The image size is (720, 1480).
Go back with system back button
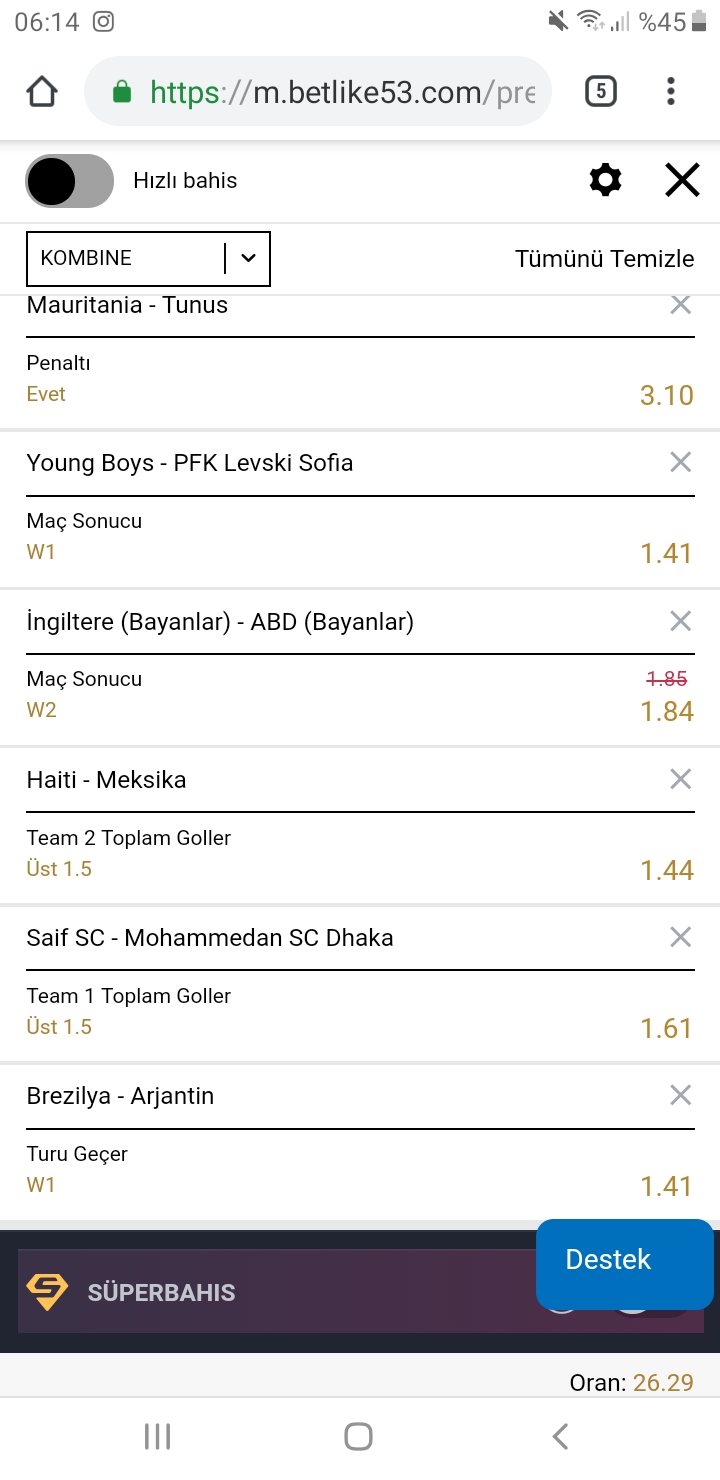[x=560, y=1437]
